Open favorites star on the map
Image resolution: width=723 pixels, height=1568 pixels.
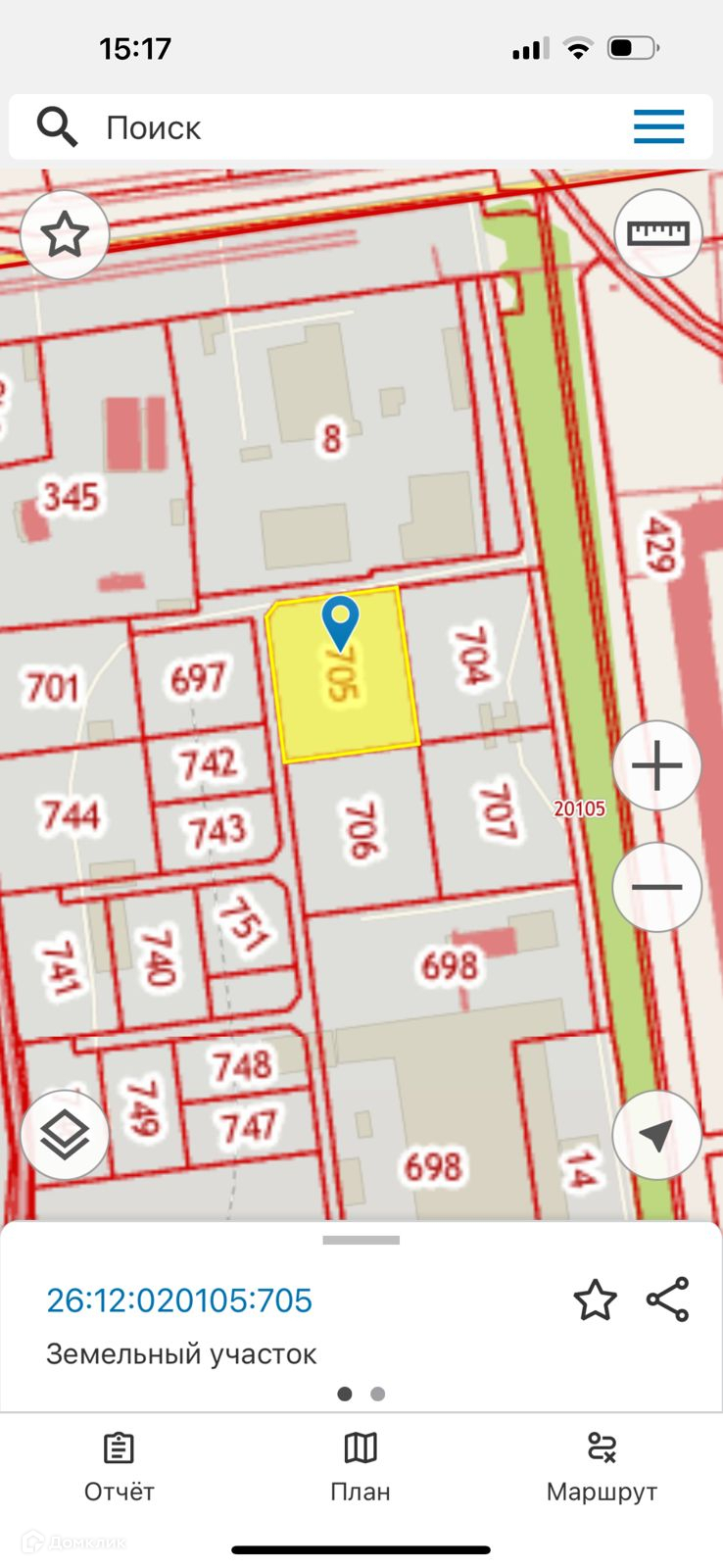pos(65,235)
